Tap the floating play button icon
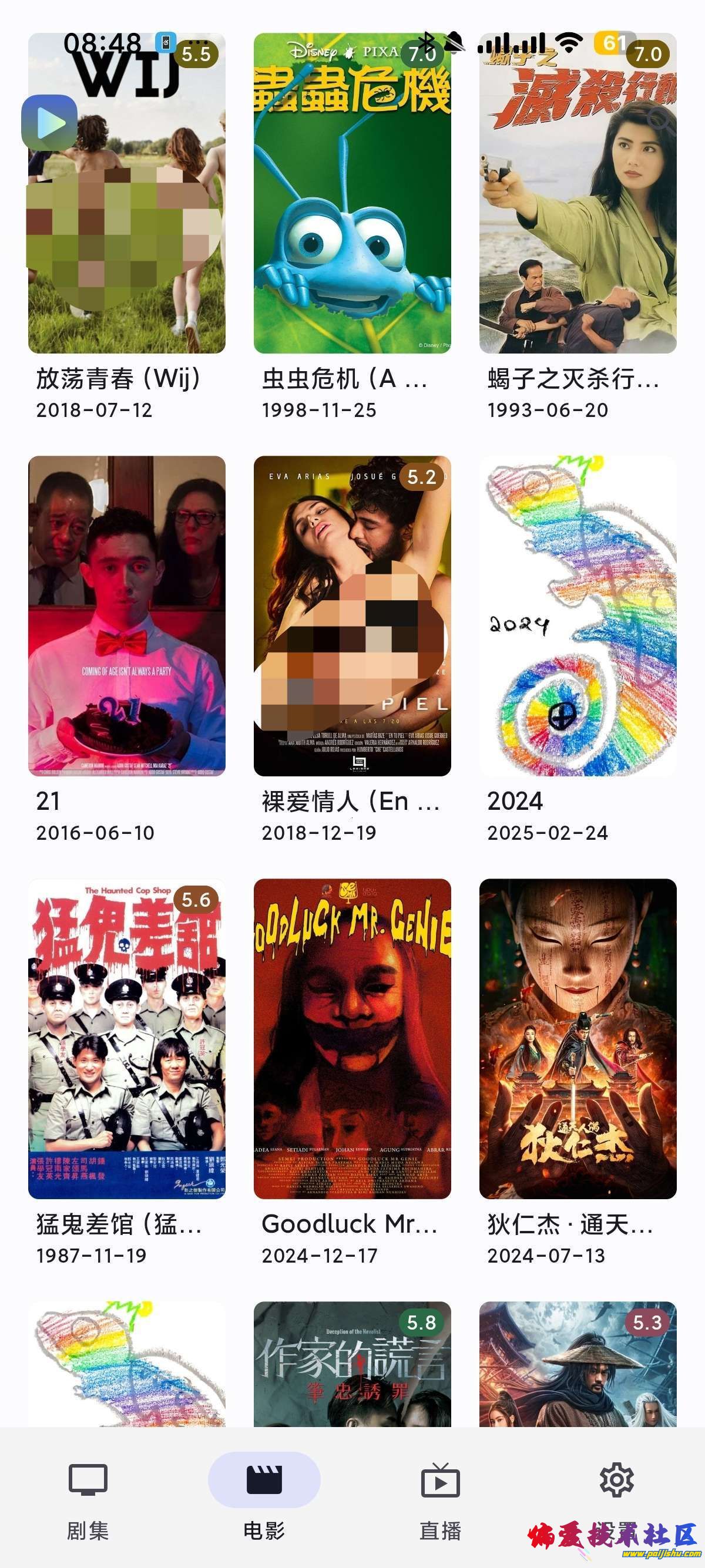 49,123
